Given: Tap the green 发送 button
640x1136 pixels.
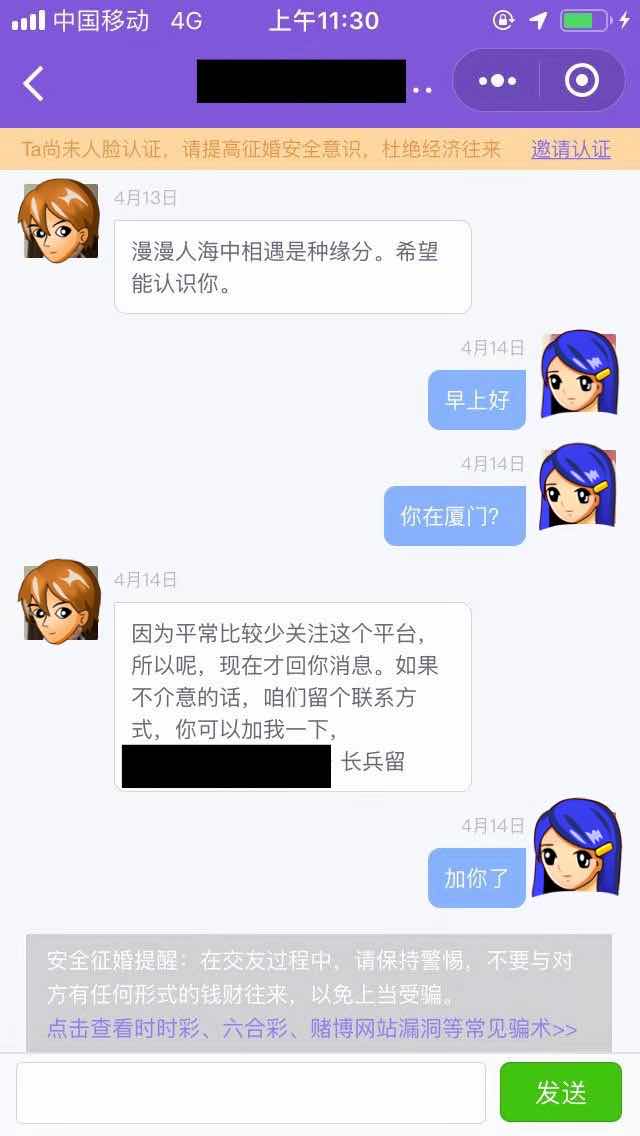Looking at the screenshot, I should click(x=560, y=1092).
